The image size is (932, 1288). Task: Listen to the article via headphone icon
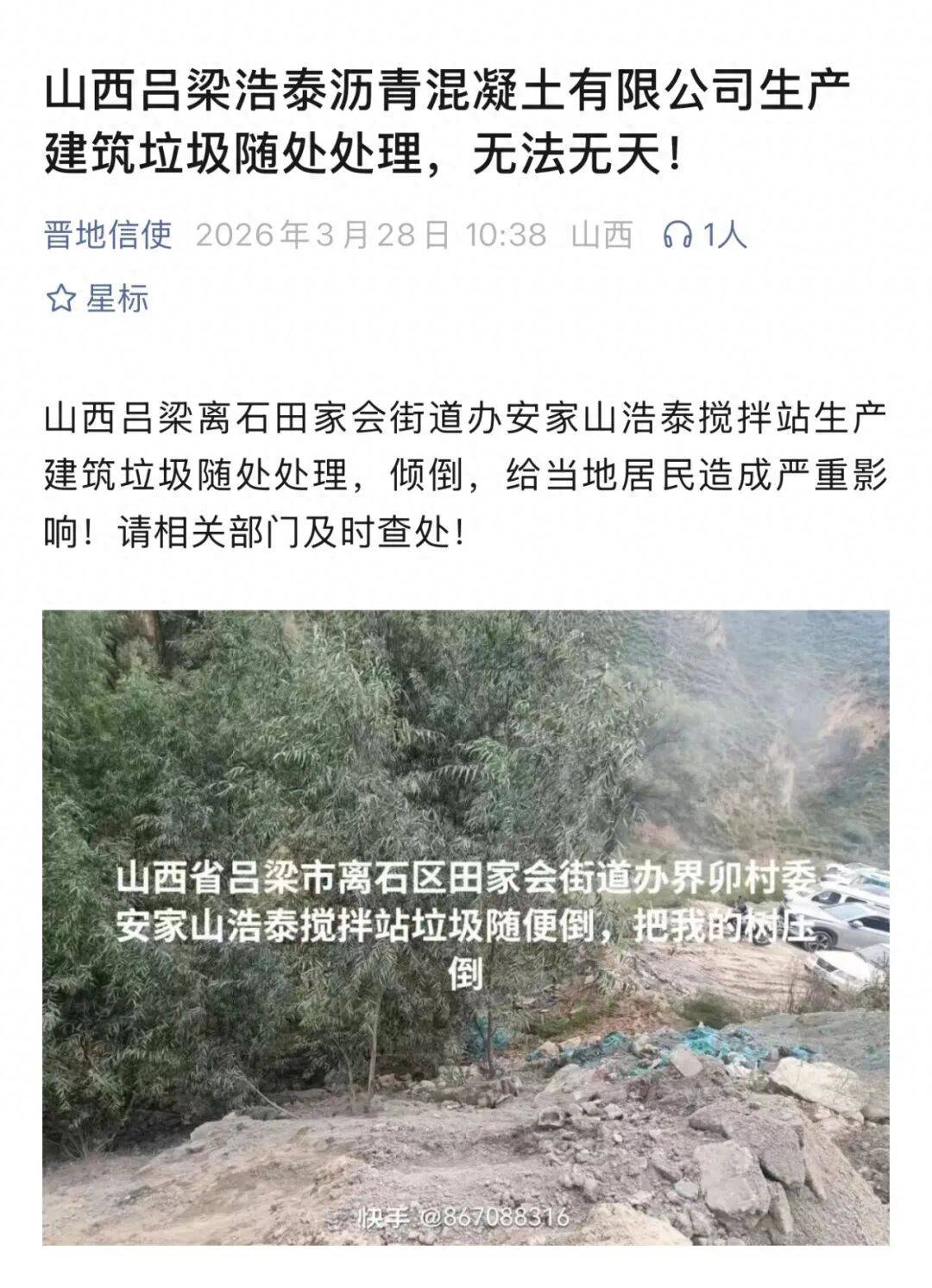pos(677,235)
